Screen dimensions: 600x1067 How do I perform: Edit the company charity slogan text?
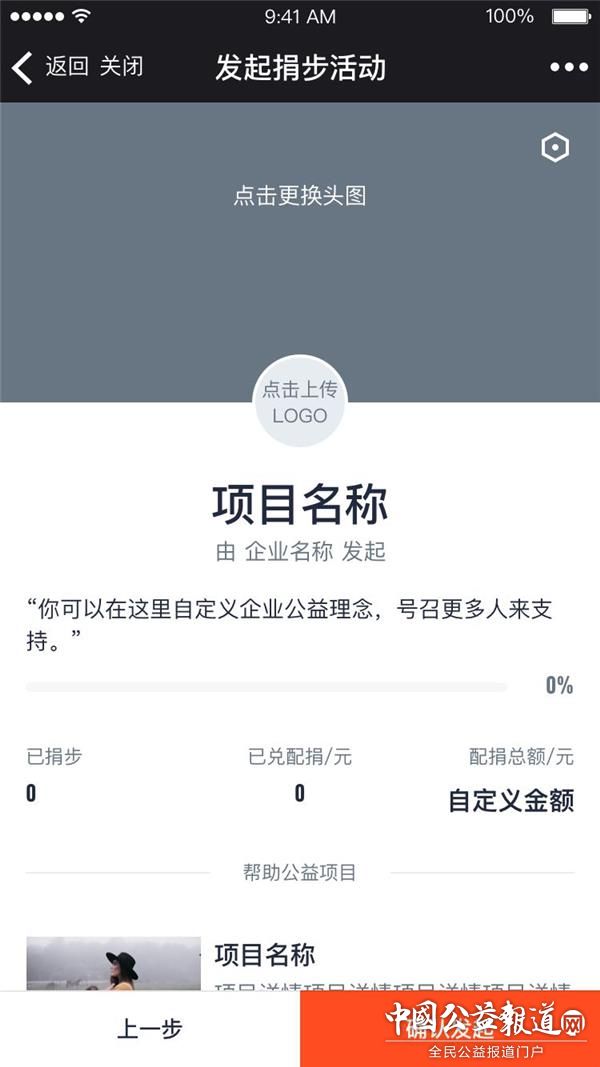click(290, 624)
